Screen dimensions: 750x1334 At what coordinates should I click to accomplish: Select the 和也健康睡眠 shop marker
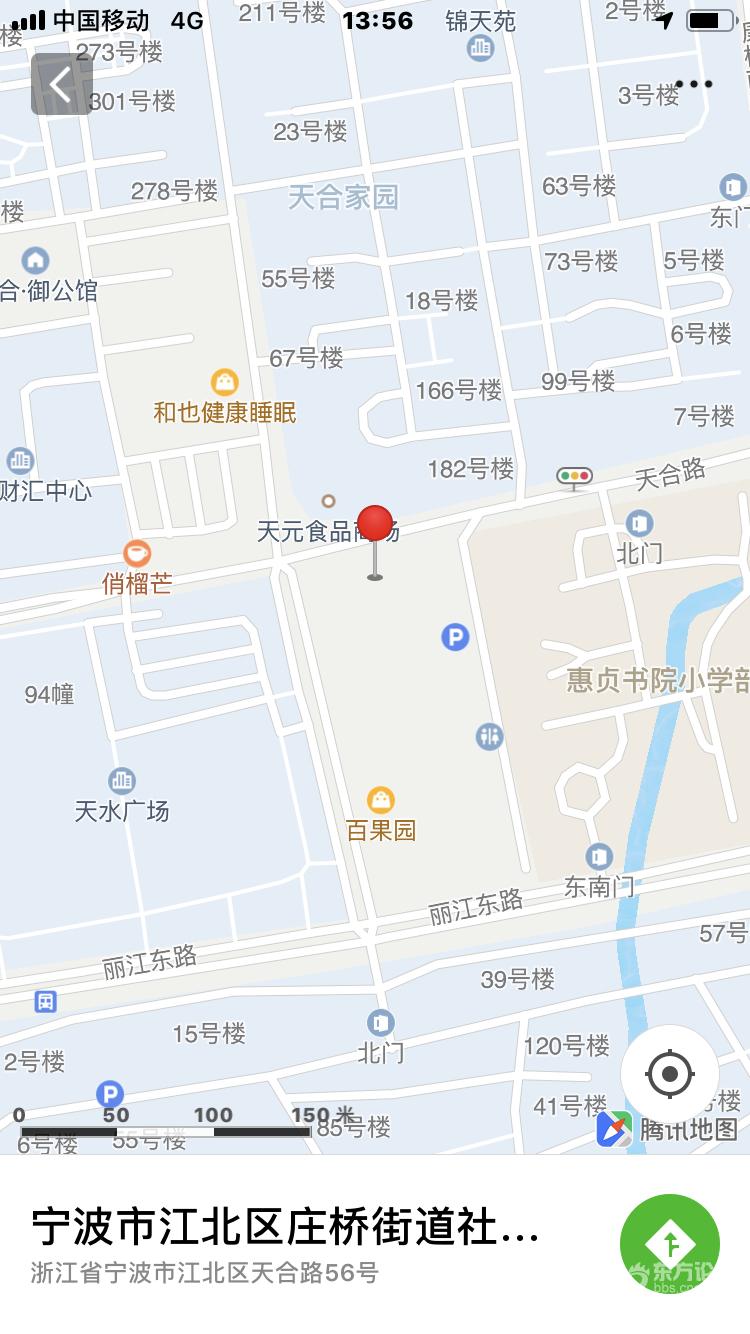(225, 382)
